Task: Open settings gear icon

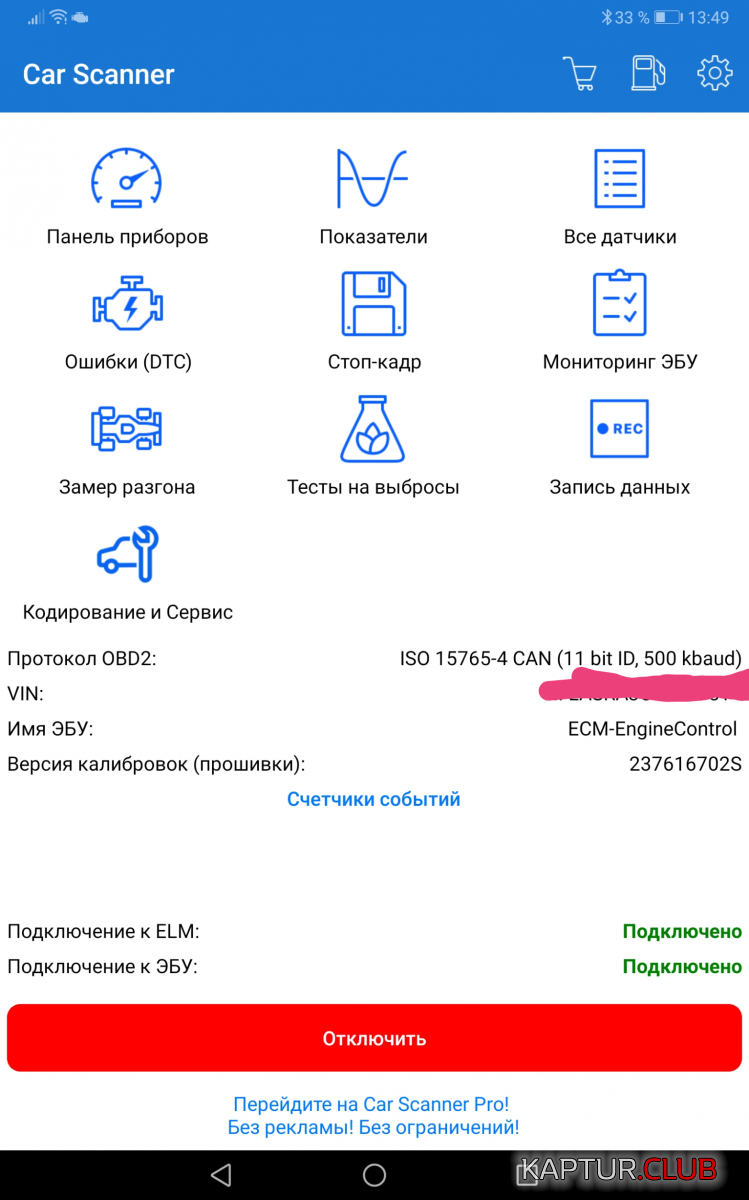Action: (714, 74)
